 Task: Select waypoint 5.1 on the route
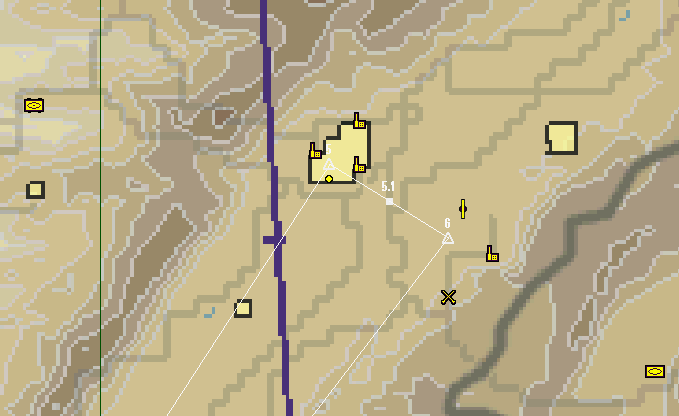(390, 201)
